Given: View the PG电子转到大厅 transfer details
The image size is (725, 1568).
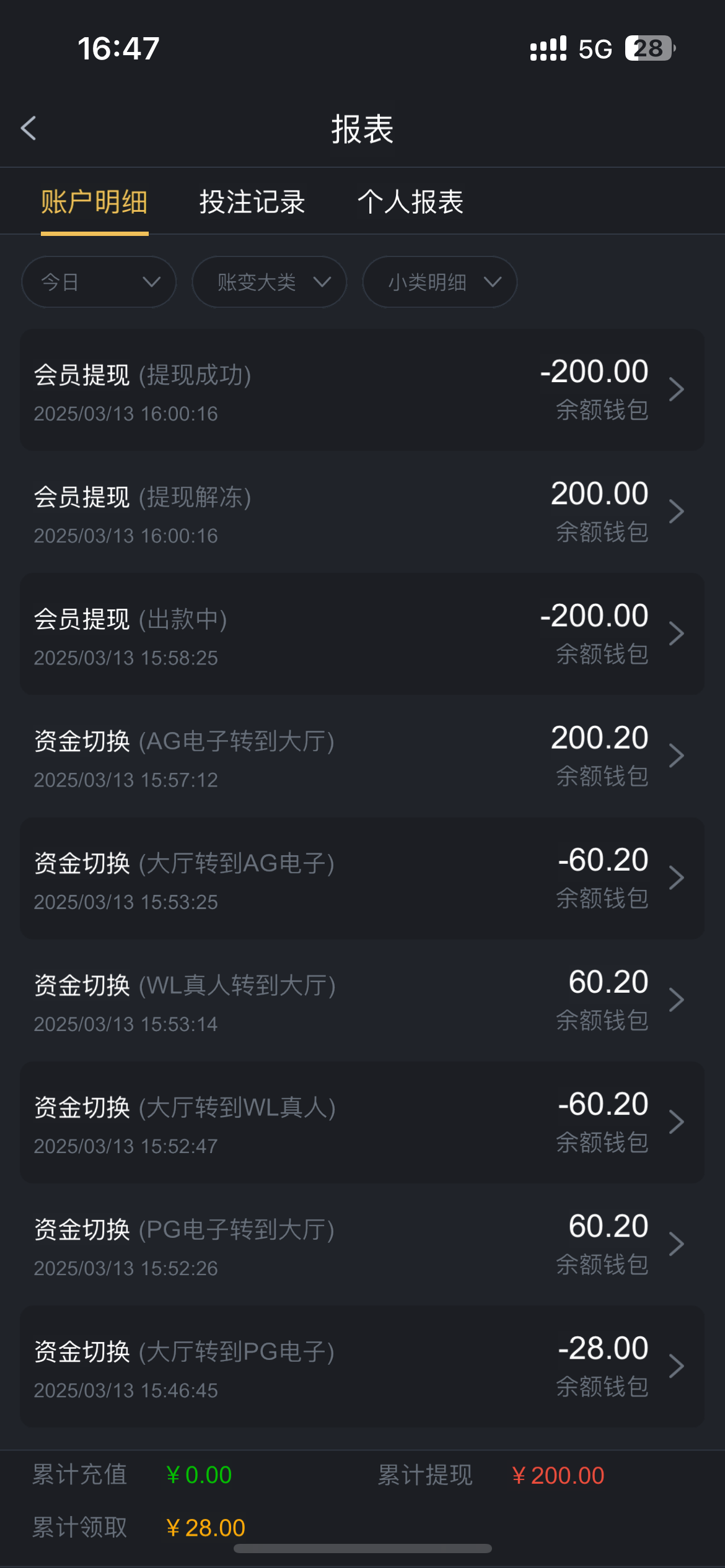Looking at the screenshot, I should [x=362, y=1244].
